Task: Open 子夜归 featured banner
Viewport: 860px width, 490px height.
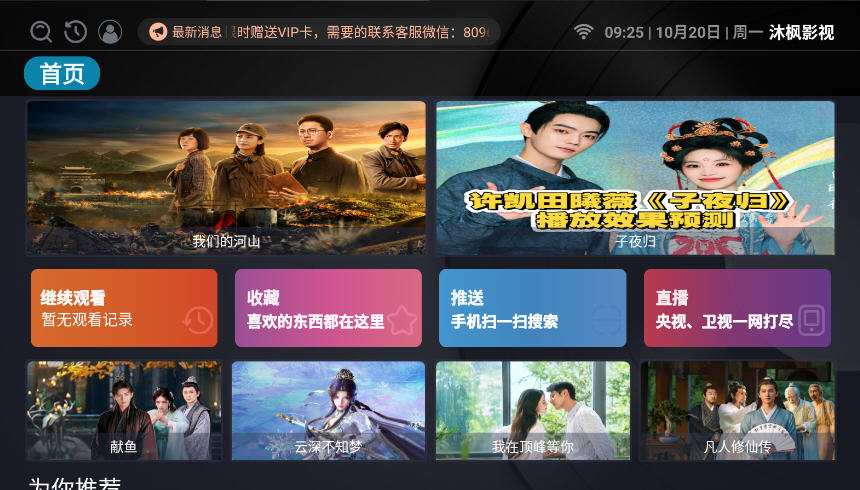Action: point(635,177)
